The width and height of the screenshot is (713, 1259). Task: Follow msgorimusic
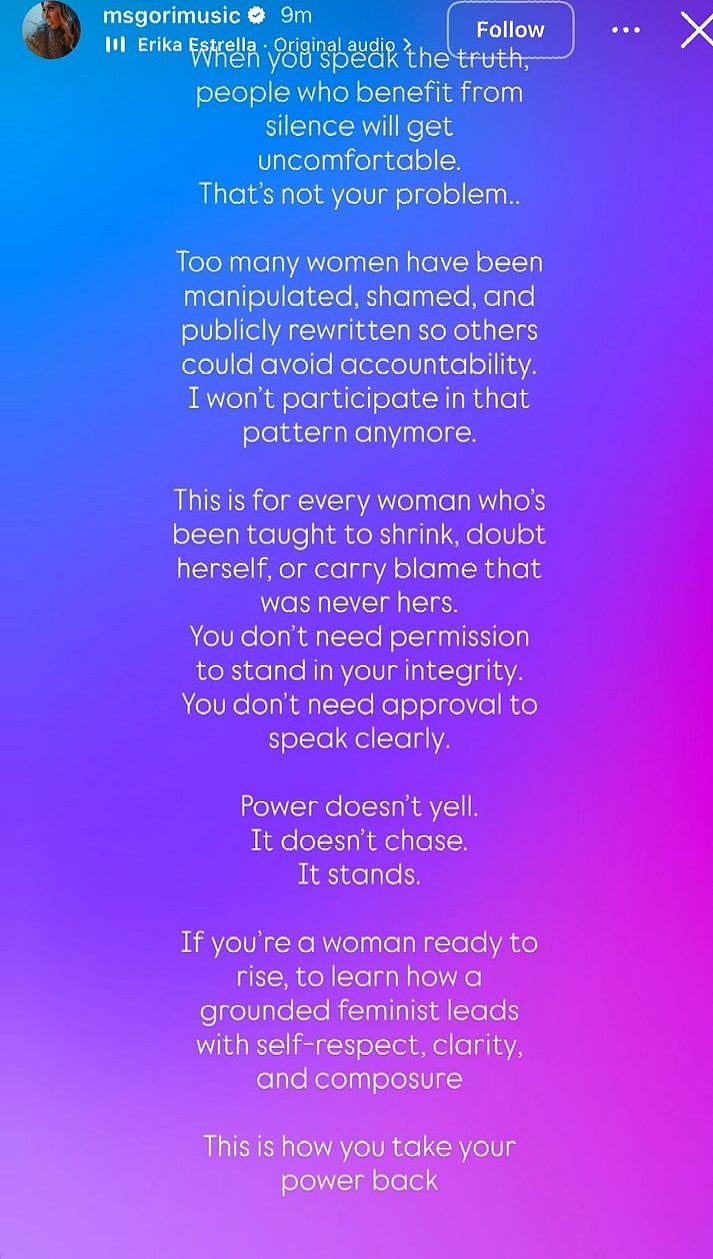[510, 30]
